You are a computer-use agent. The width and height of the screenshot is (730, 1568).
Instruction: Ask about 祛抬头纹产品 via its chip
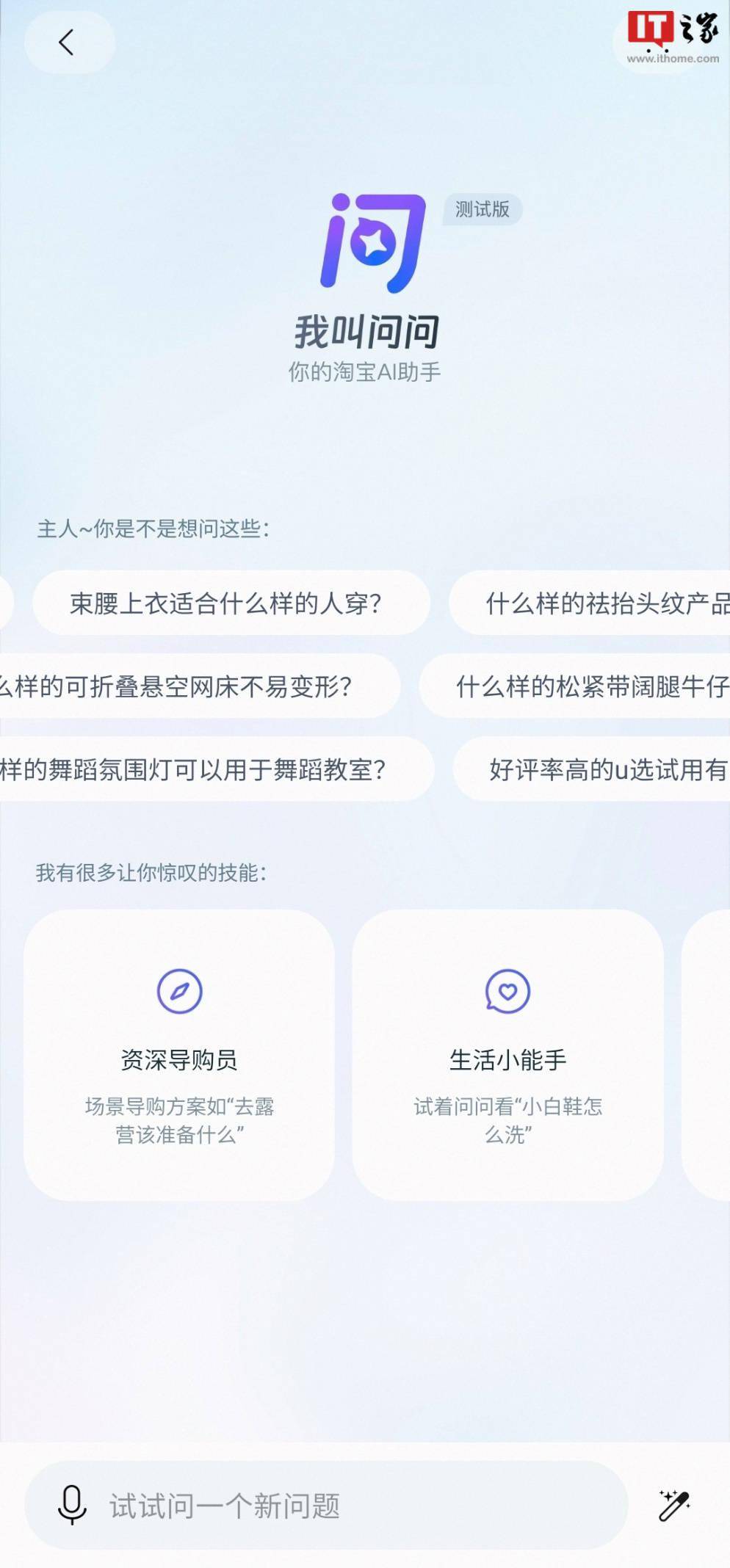pos(596,603)
